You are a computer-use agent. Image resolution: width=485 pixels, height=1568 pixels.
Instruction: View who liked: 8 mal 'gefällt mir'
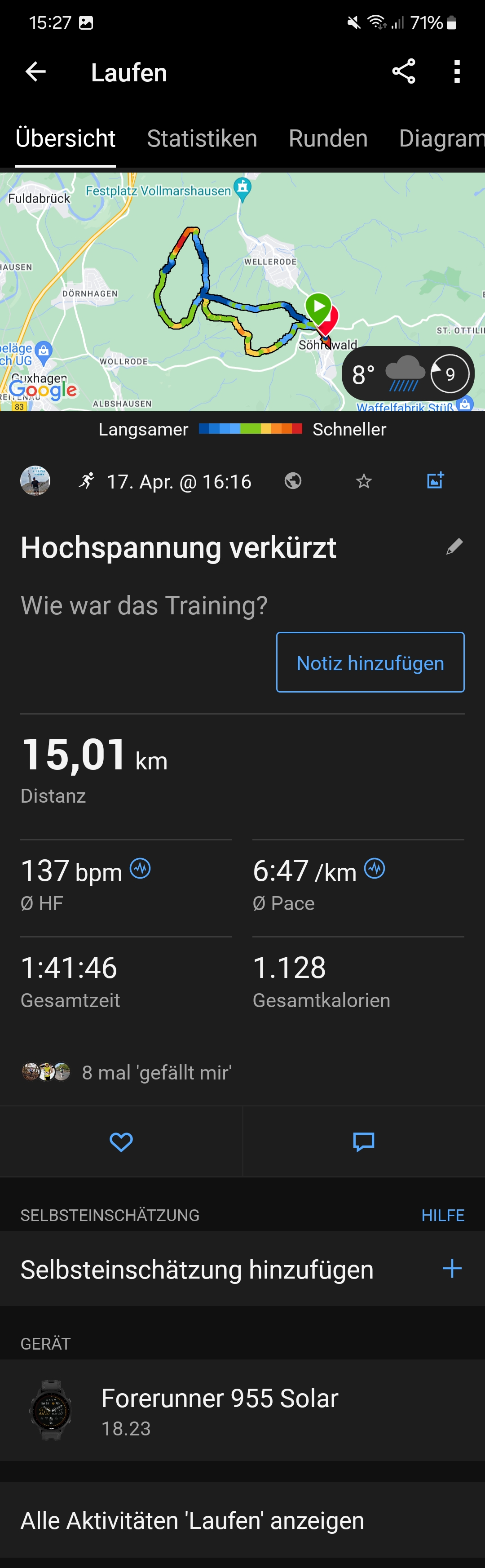point(156,1072)
